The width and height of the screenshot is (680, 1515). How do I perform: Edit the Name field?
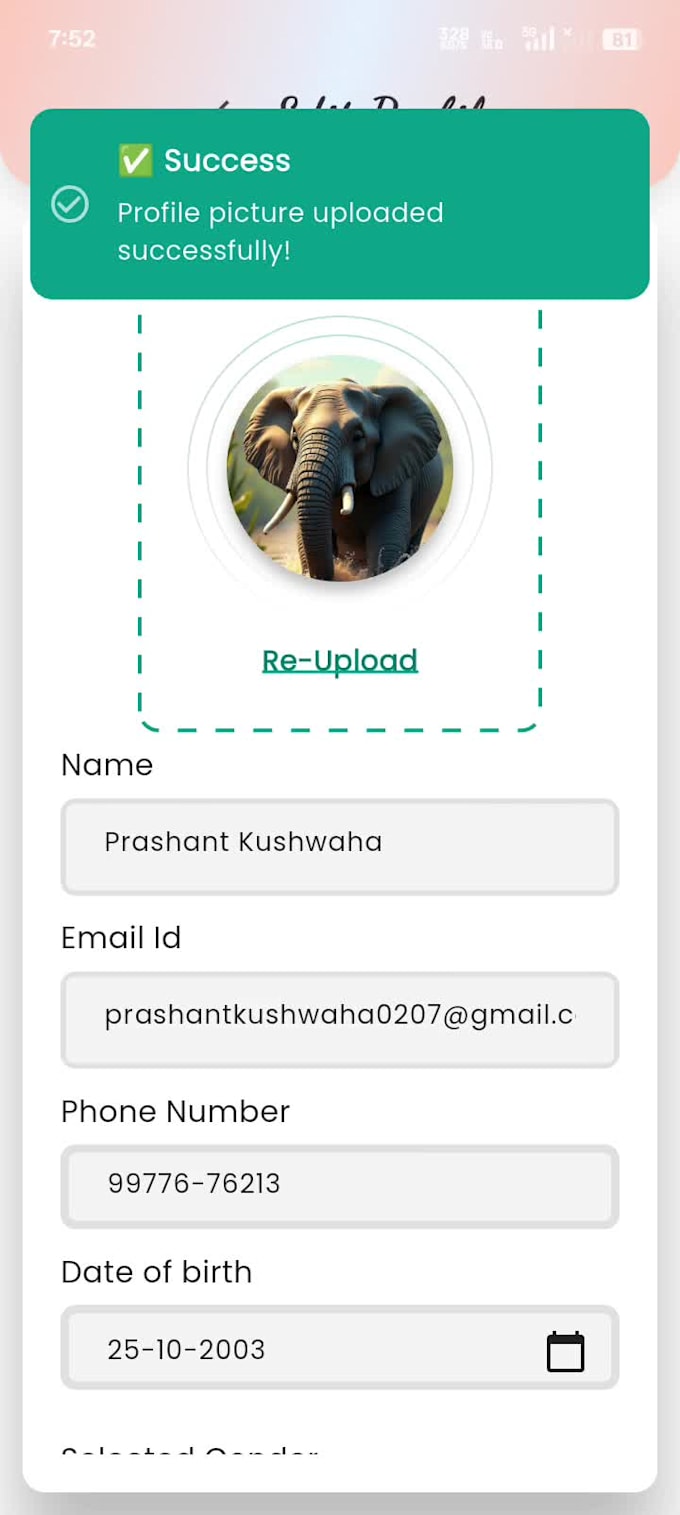click(340, 846)
